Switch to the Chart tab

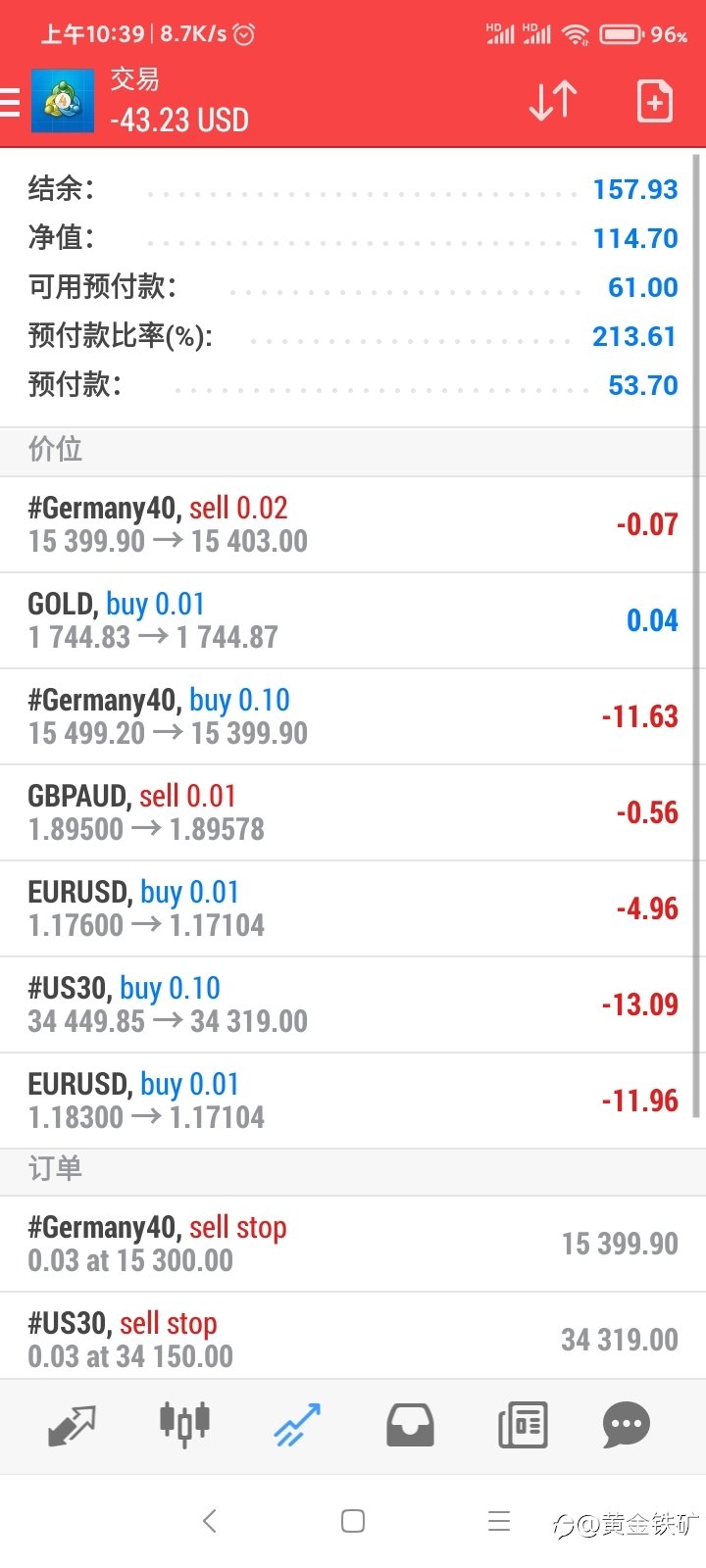[x=184, y=1425]
